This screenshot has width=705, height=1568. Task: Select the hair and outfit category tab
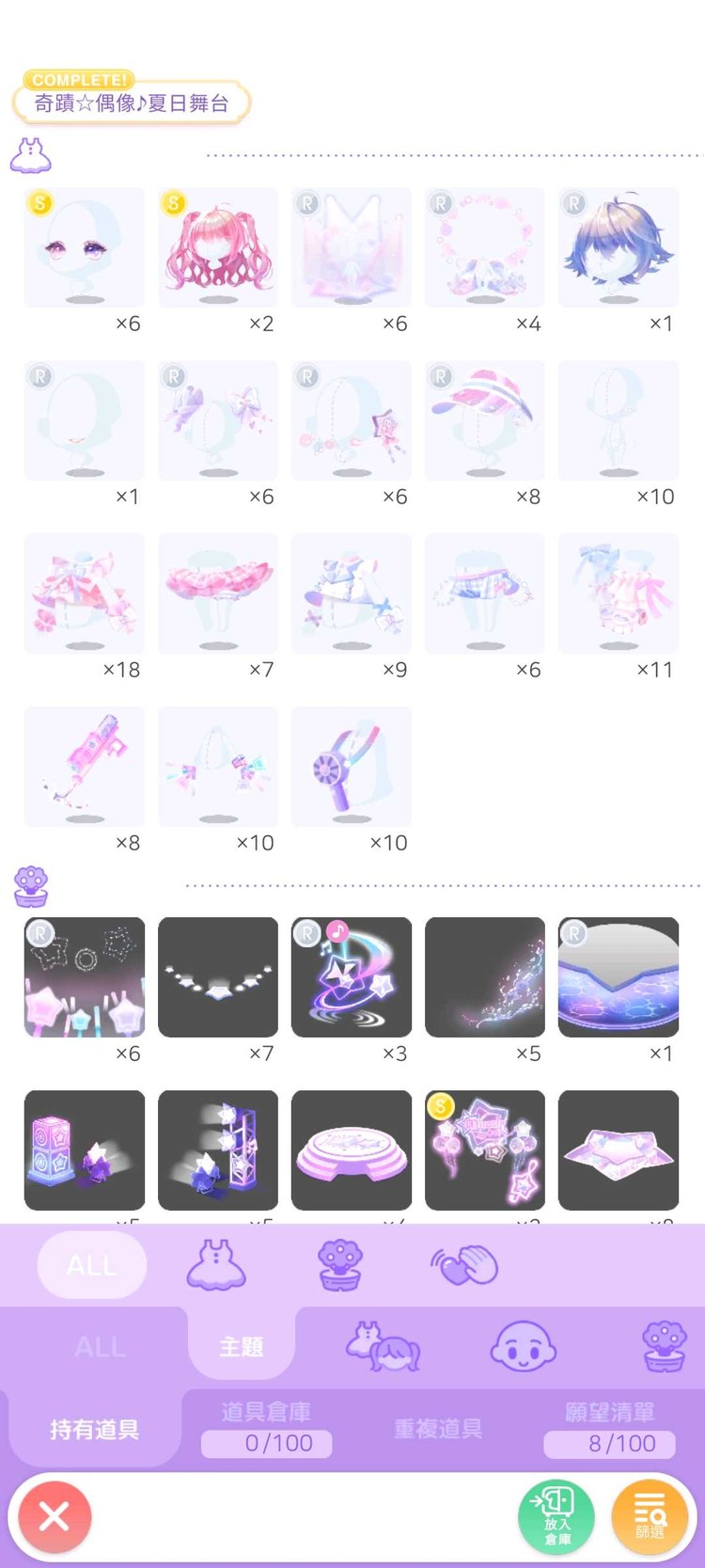click(383, 1347)
